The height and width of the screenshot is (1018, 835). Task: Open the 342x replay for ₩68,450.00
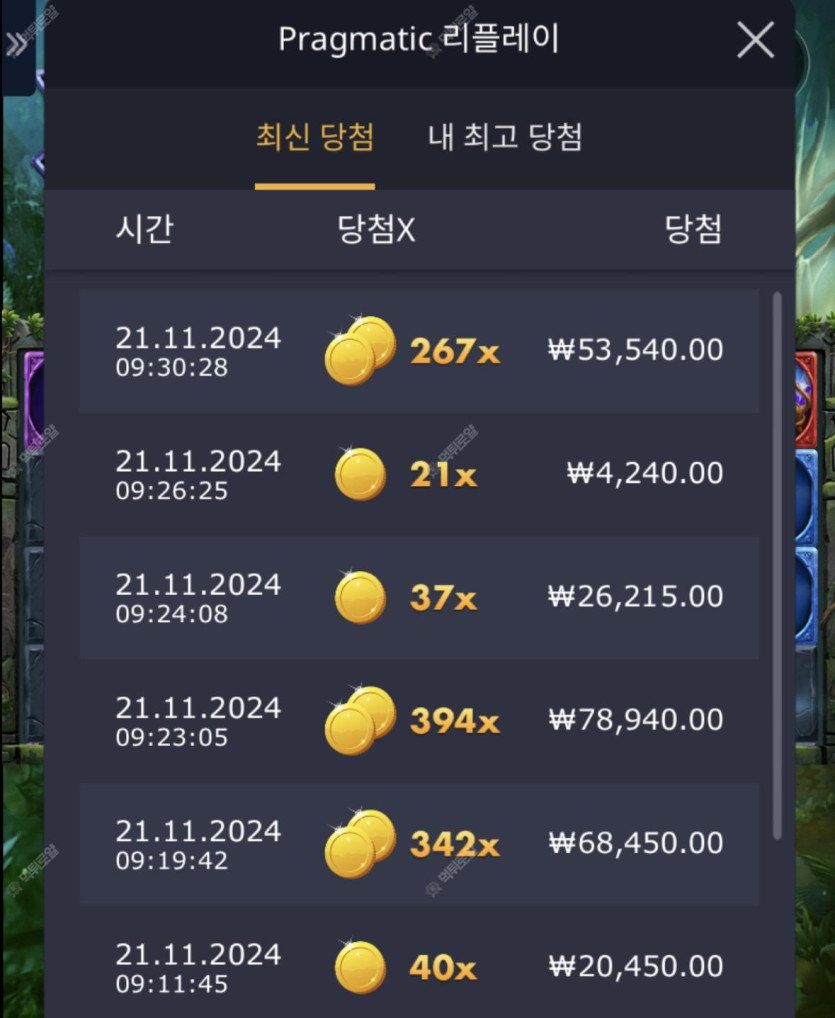coord(419,843)
